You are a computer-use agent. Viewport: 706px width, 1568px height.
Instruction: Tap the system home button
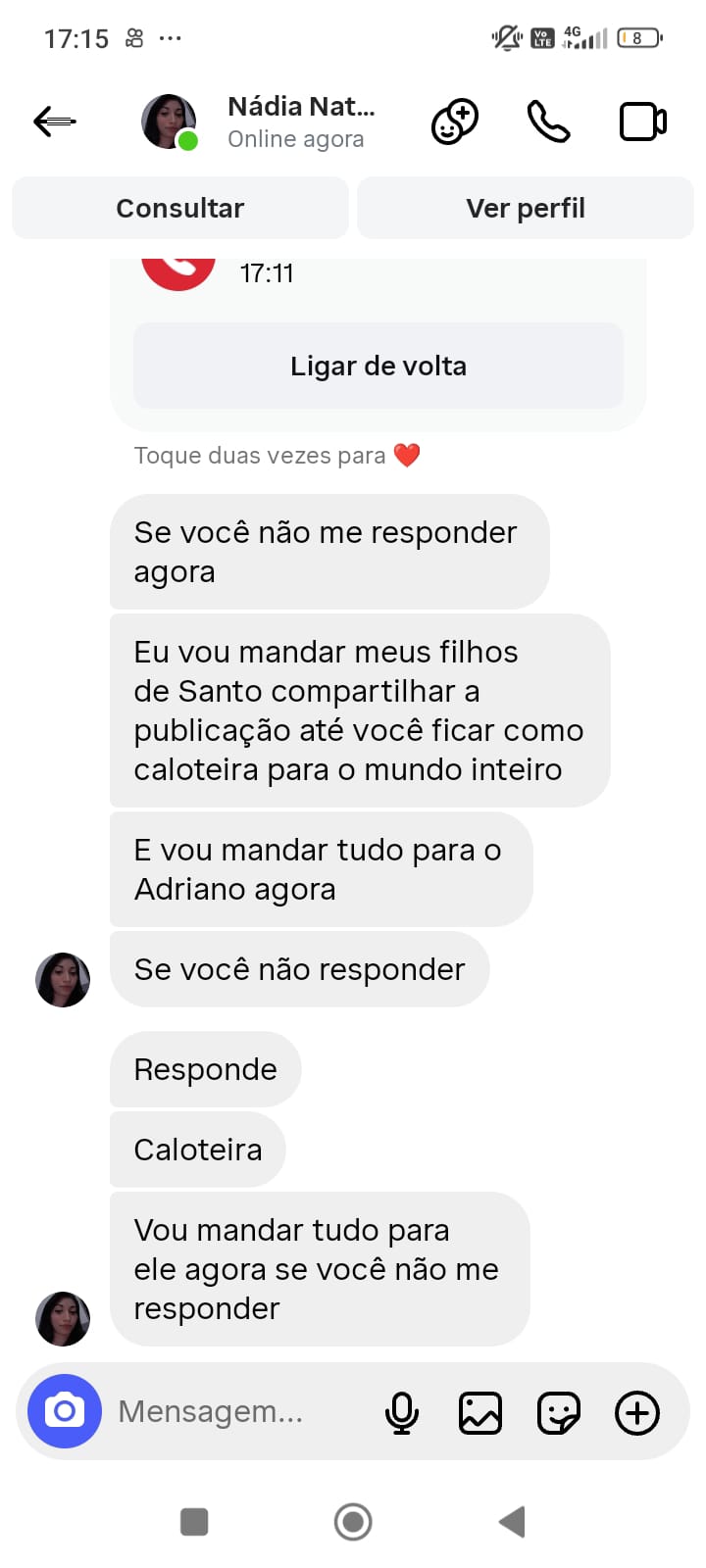click(353, 1522)
